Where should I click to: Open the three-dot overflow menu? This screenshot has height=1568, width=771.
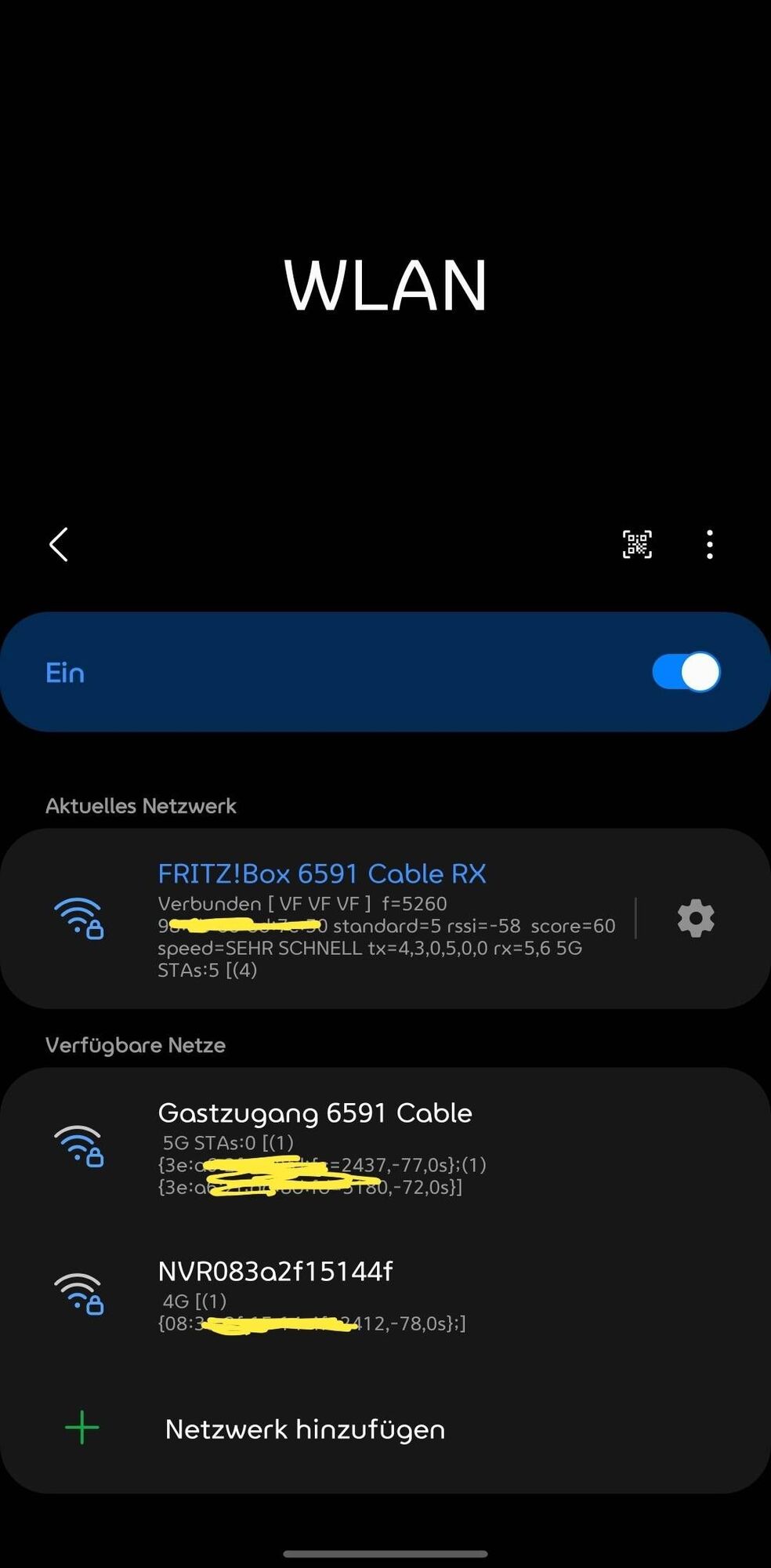[710, 544]
